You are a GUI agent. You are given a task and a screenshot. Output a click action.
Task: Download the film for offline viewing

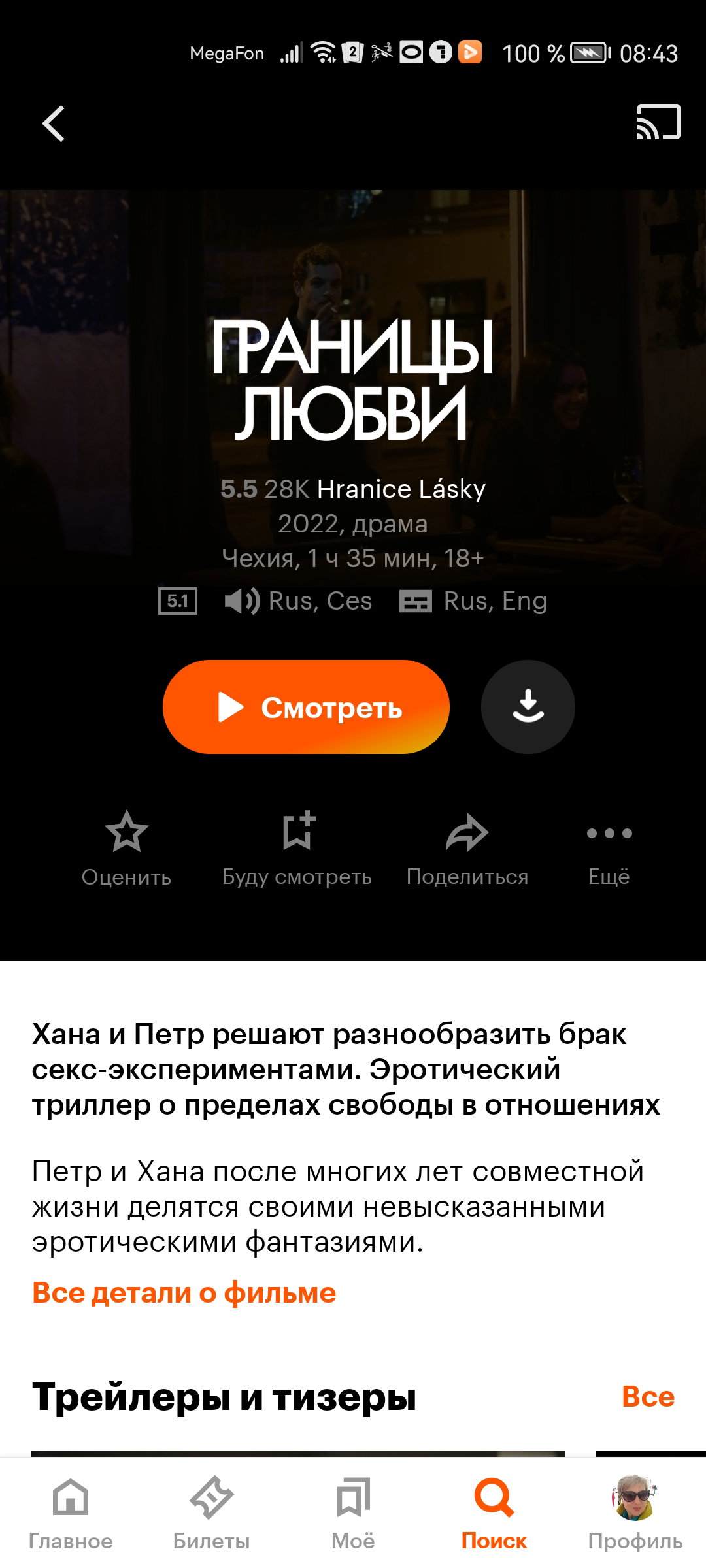point(528,707)
